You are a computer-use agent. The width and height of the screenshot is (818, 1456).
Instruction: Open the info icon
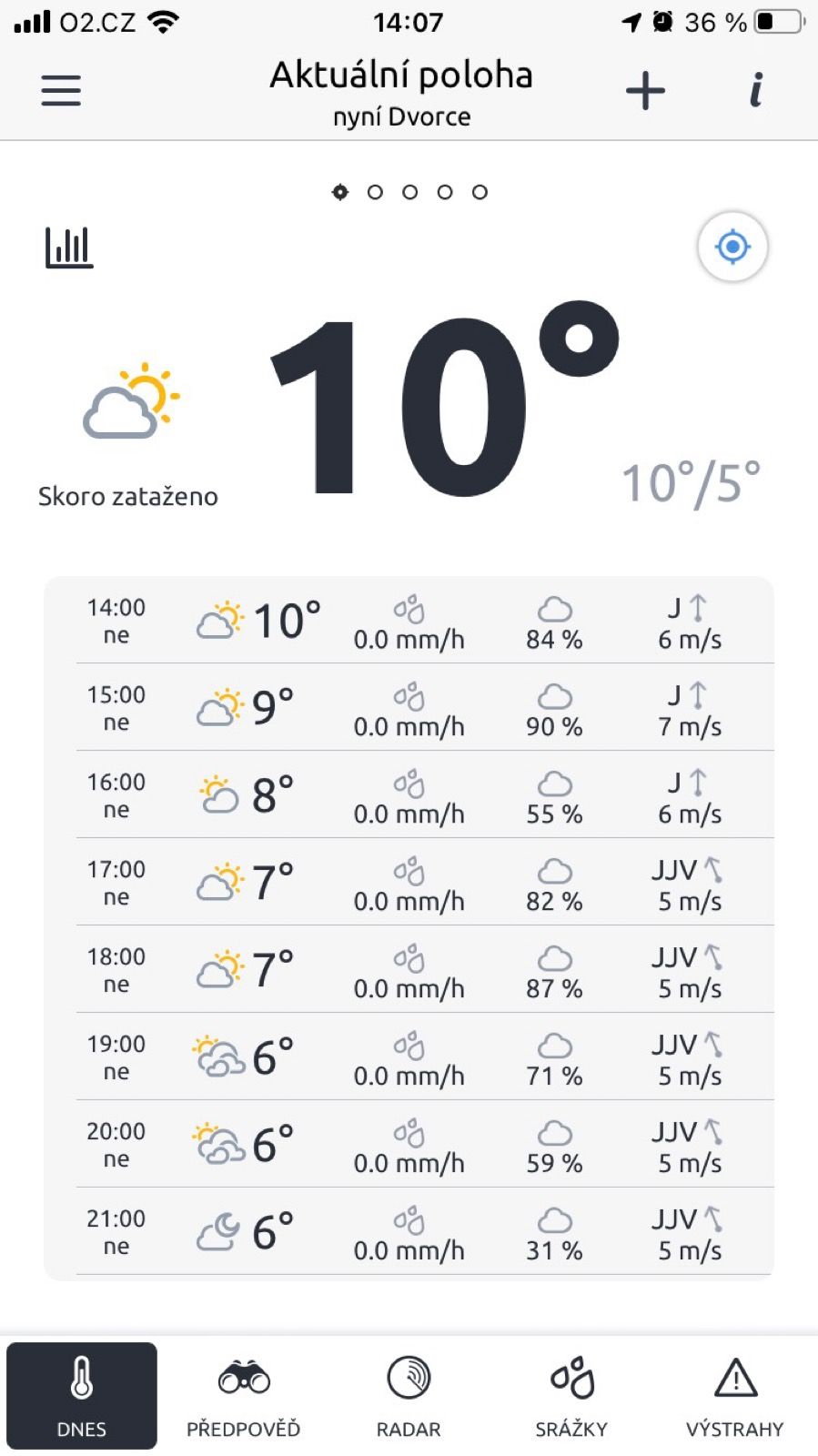pos(755,90)
